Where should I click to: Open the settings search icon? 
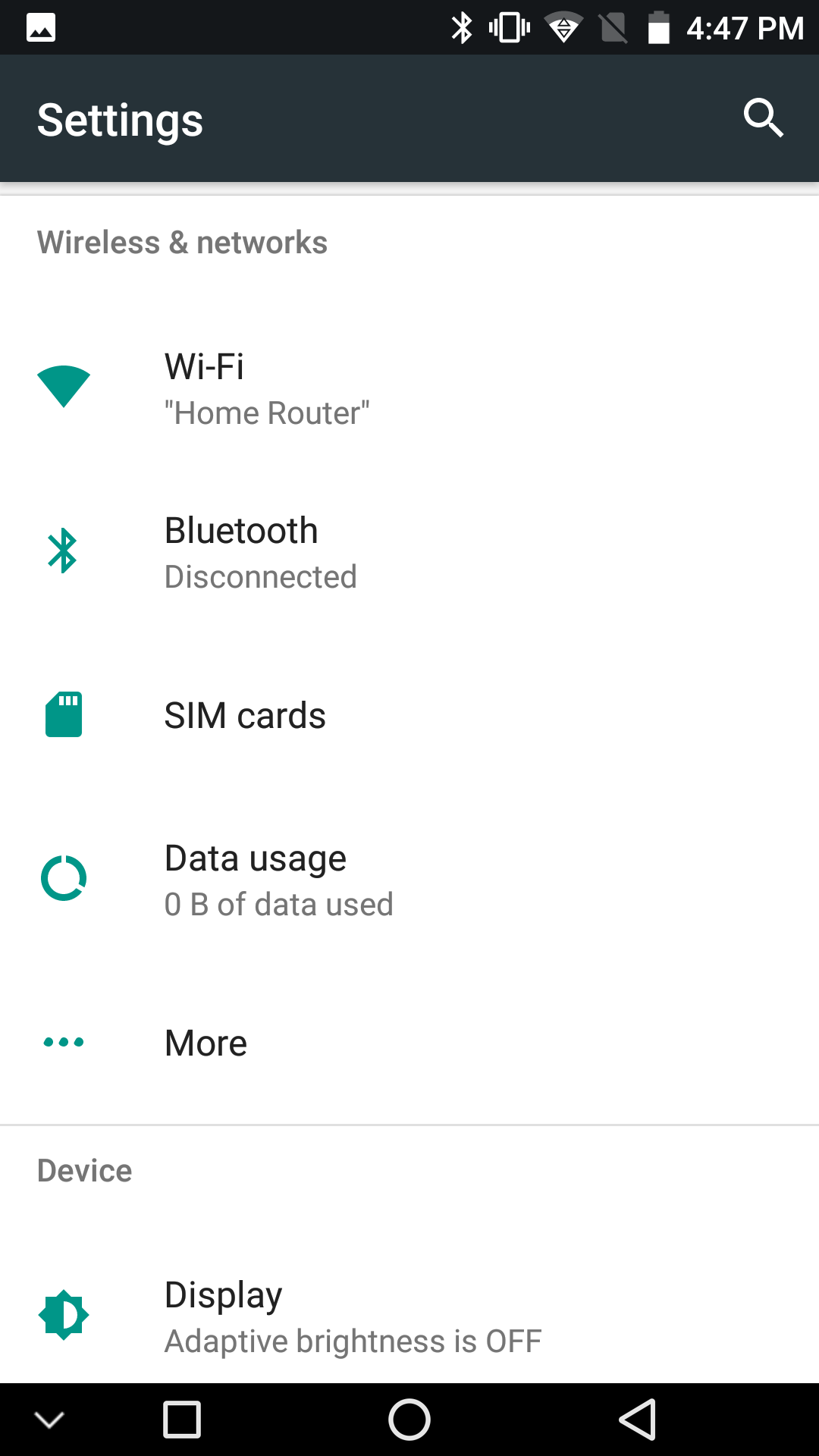[763, 118]
